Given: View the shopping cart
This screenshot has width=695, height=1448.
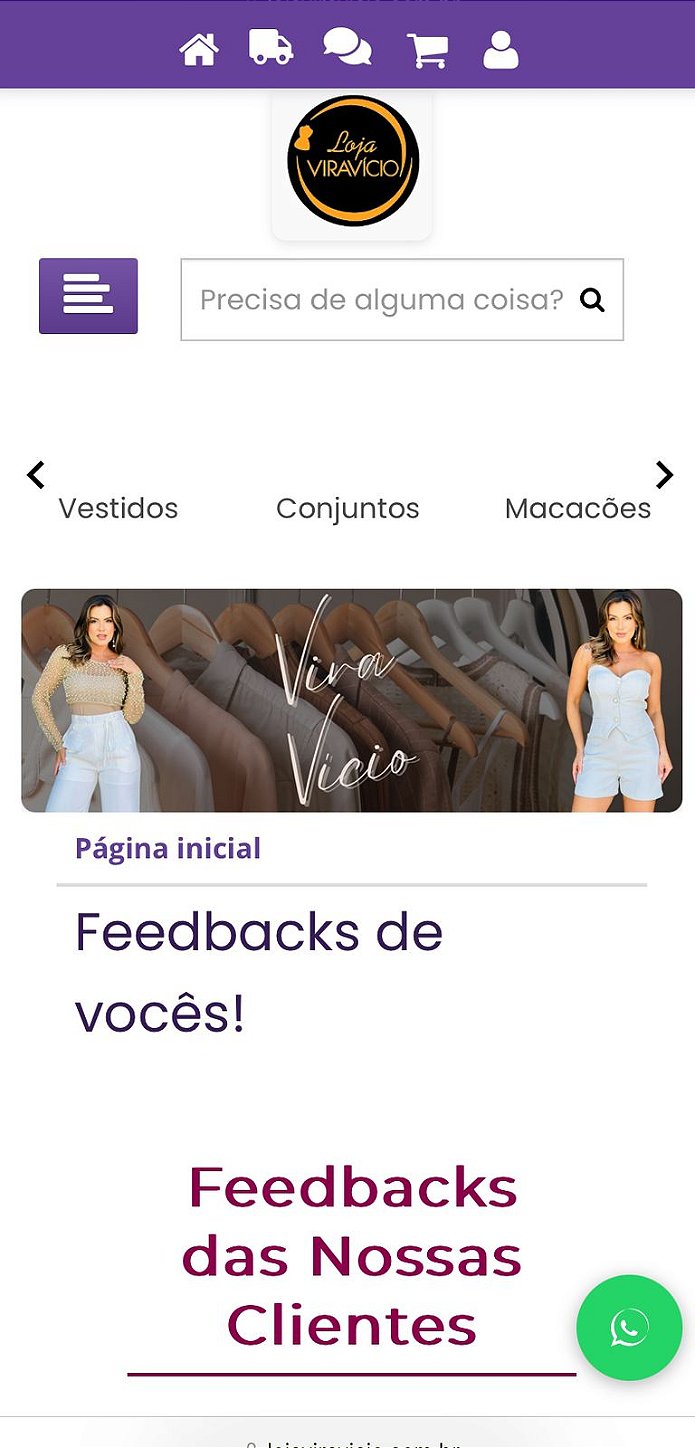Looking at the screenshot, I should pyautogui.click(x=427, y=50).
